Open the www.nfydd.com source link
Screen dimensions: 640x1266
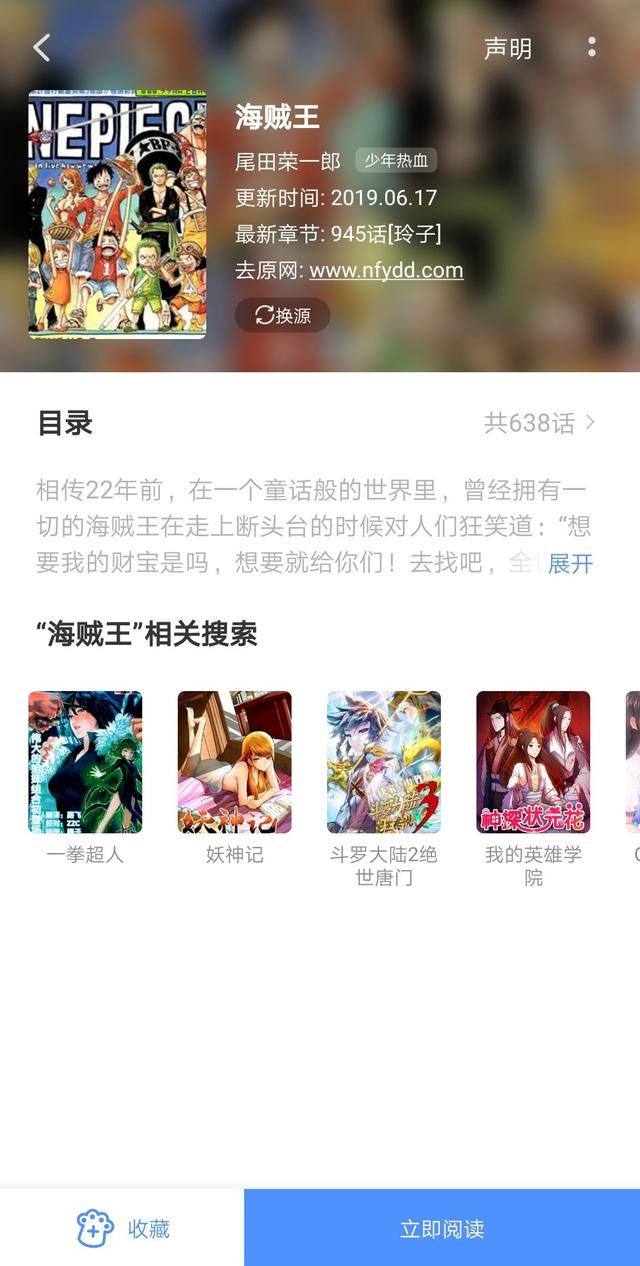pyautogui.click(x=386, y=270)
